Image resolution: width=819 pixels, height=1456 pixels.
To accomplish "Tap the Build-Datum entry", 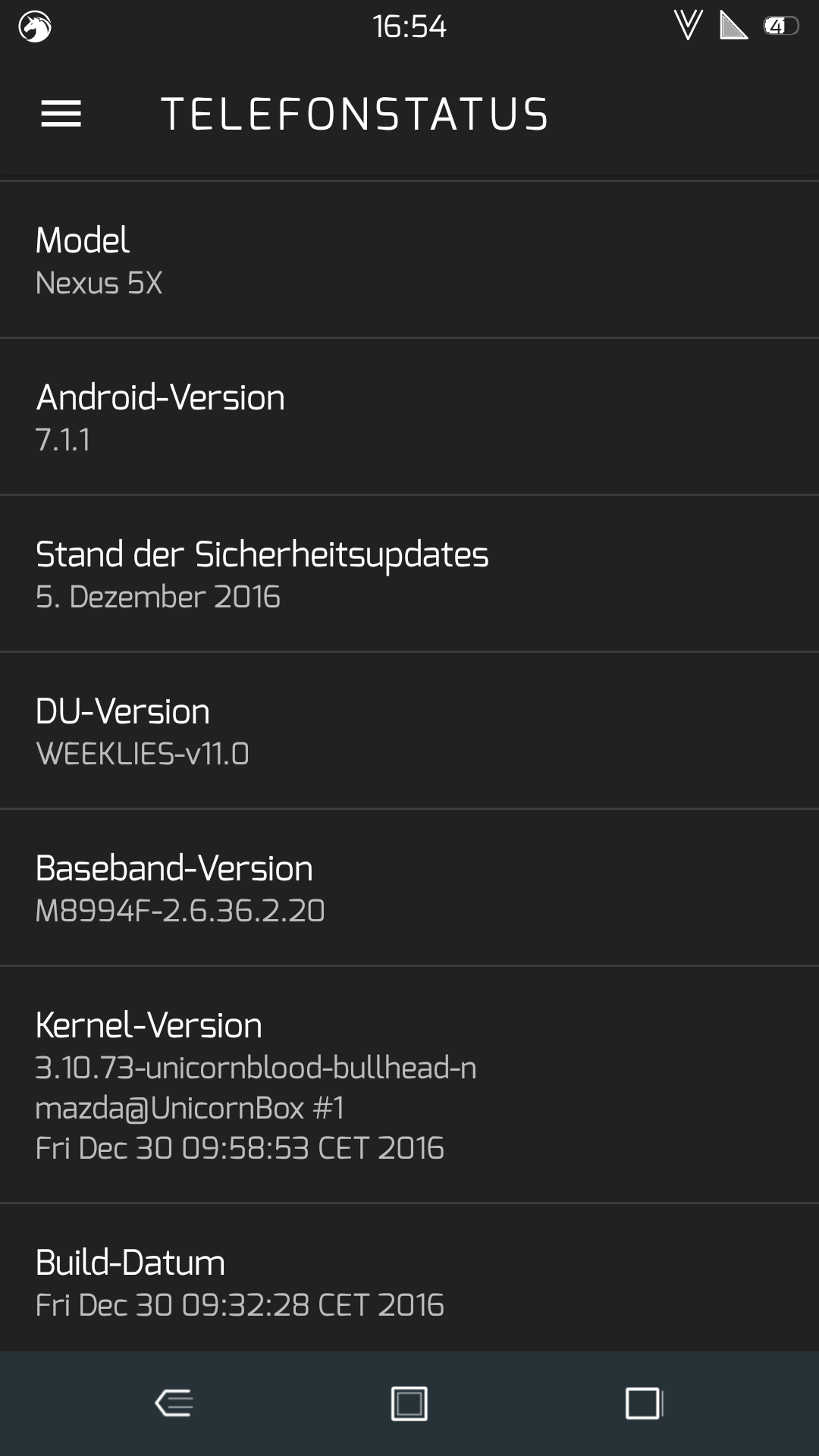I will [x=409, y=1282].
